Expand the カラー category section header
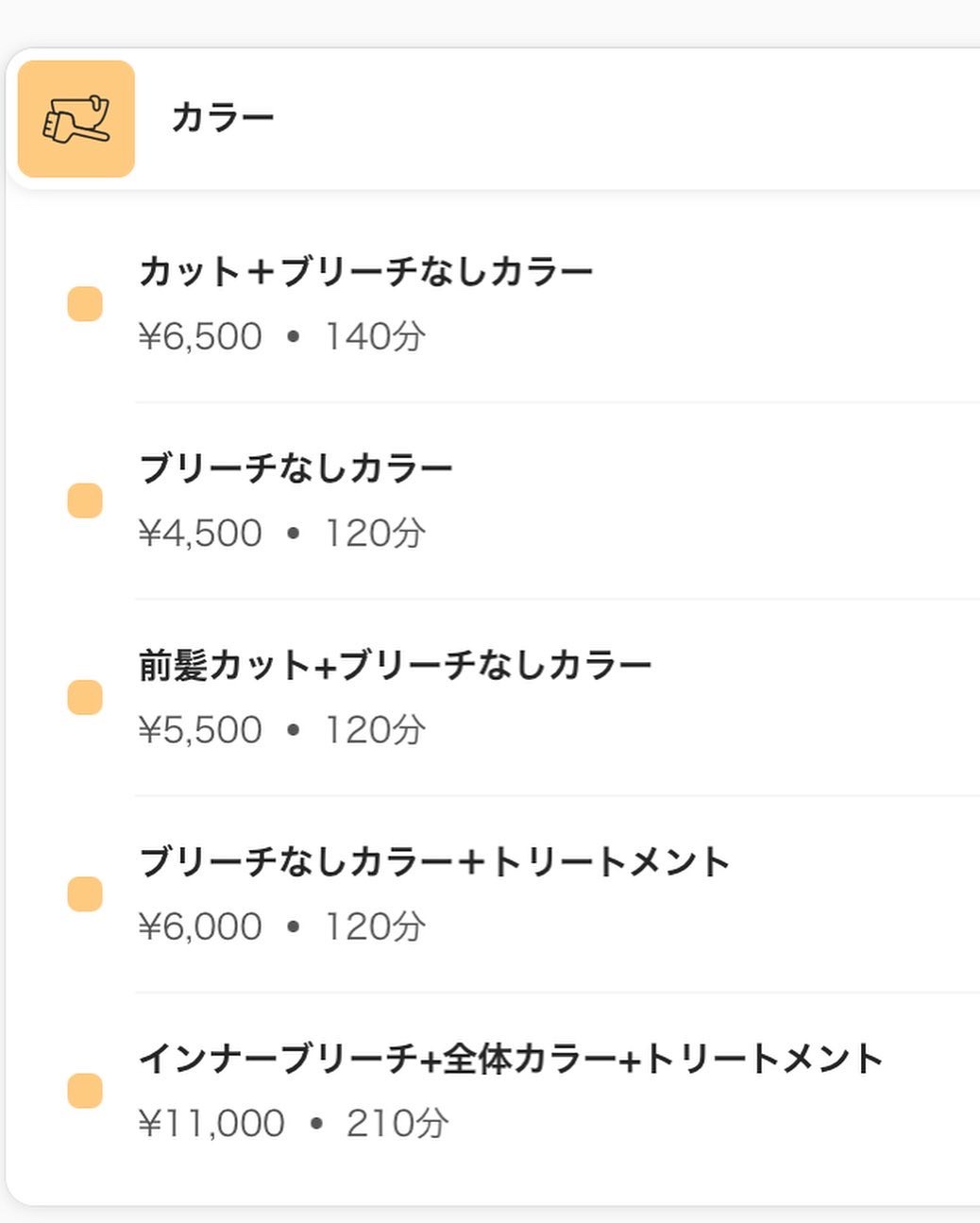 (x=223, y=116)
